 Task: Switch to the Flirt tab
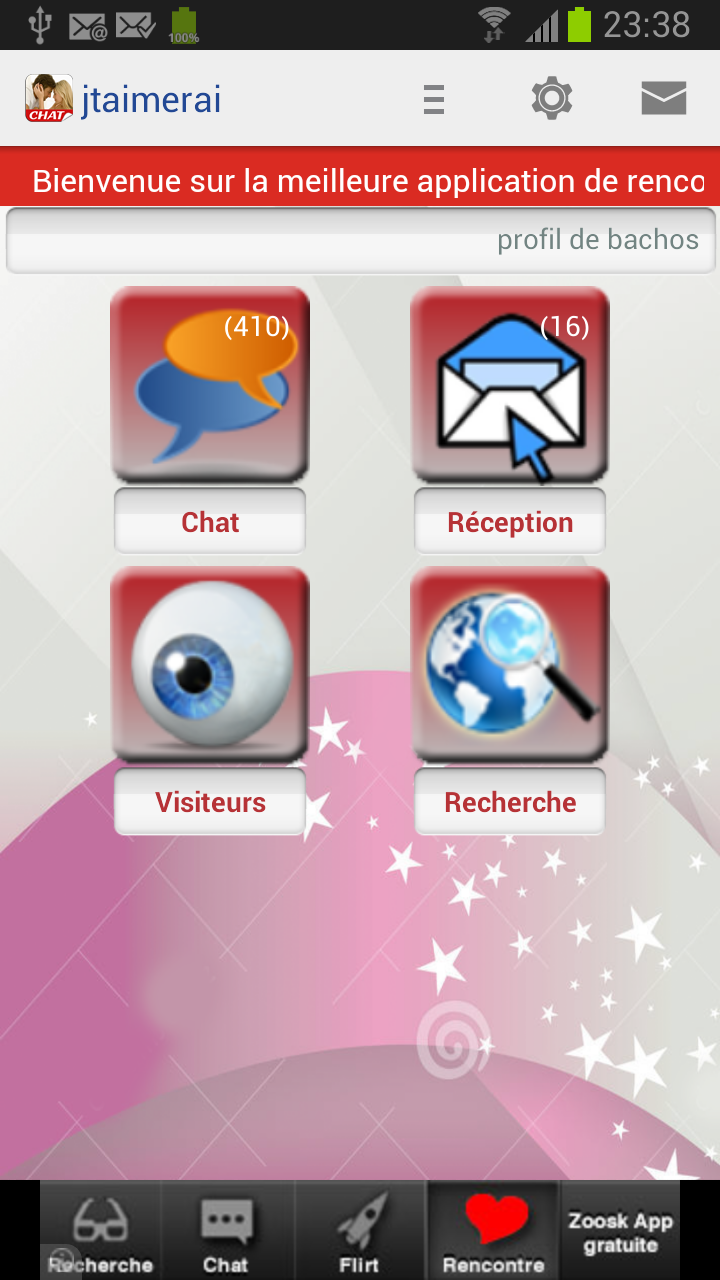tap(359, 1232)
